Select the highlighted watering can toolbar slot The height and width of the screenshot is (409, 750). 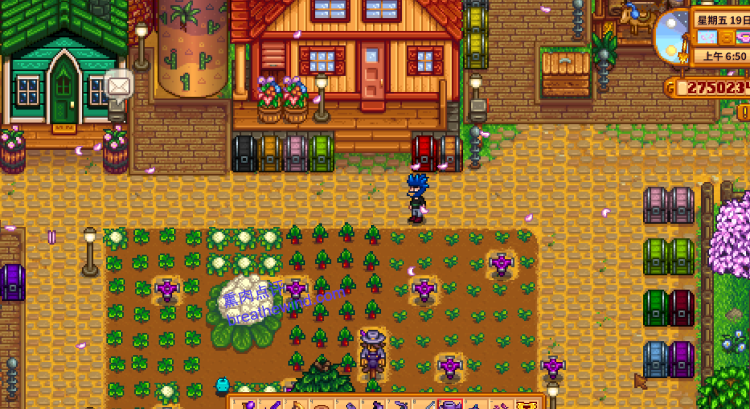(449, 404)
